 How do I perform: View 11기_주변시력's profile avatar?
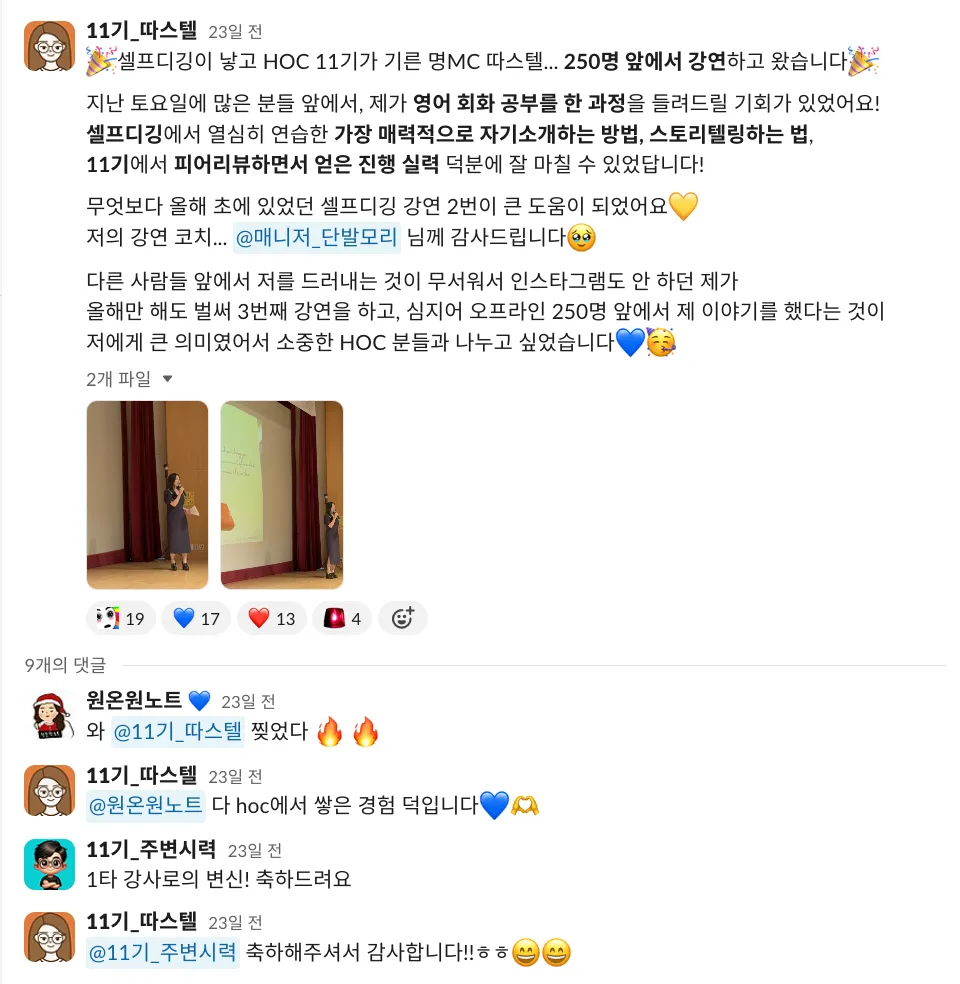point(50,864)
